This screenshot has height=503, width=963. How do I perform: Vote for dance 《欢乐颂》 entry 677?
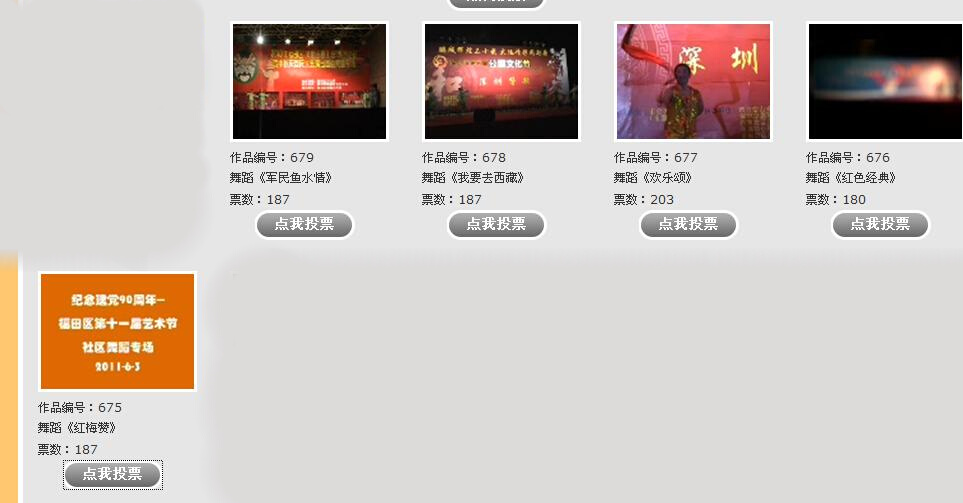tap(688, 225)
